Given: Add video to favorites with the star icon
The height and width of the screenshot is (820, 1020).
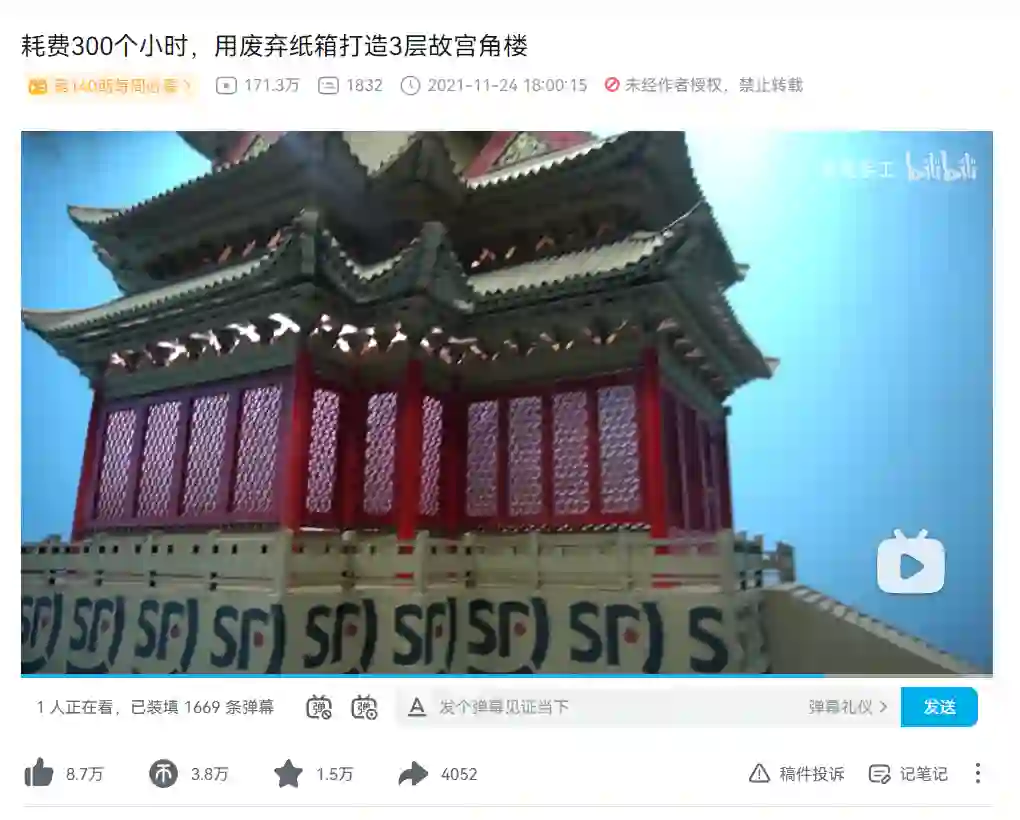Looking at the screenshot, I should 289,773.
